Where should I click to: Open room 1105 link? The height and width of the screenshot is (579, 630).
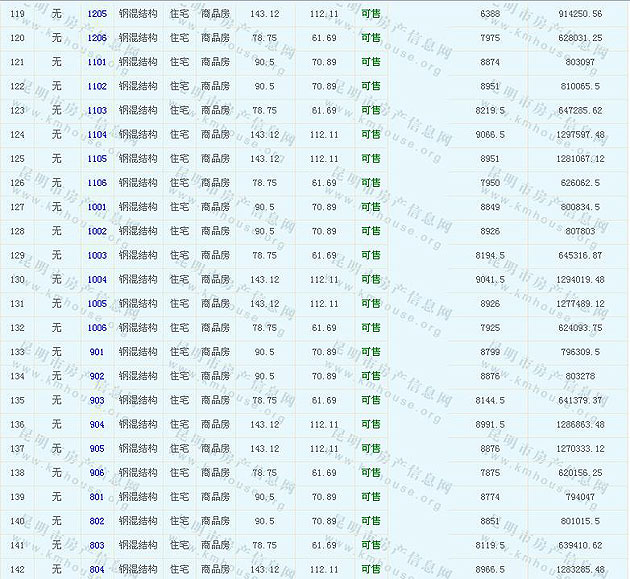click(x=97, y=159)
